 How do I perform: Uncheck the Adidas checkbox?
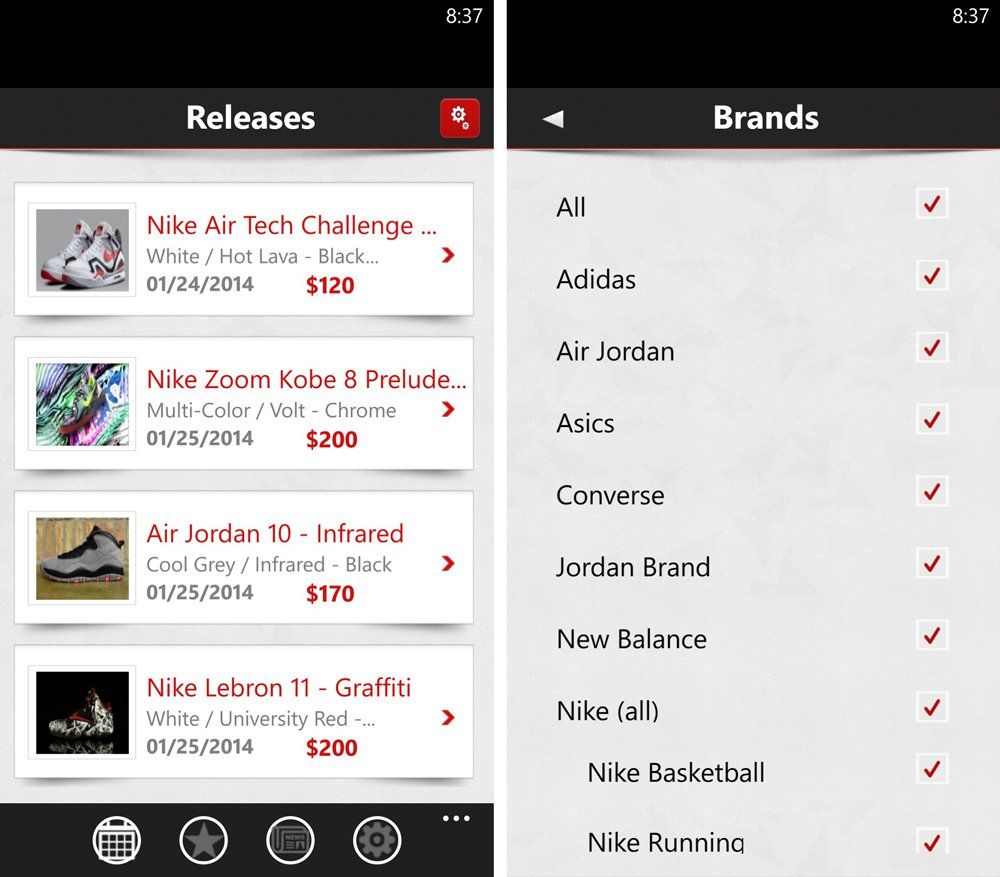tap(932, 276)
